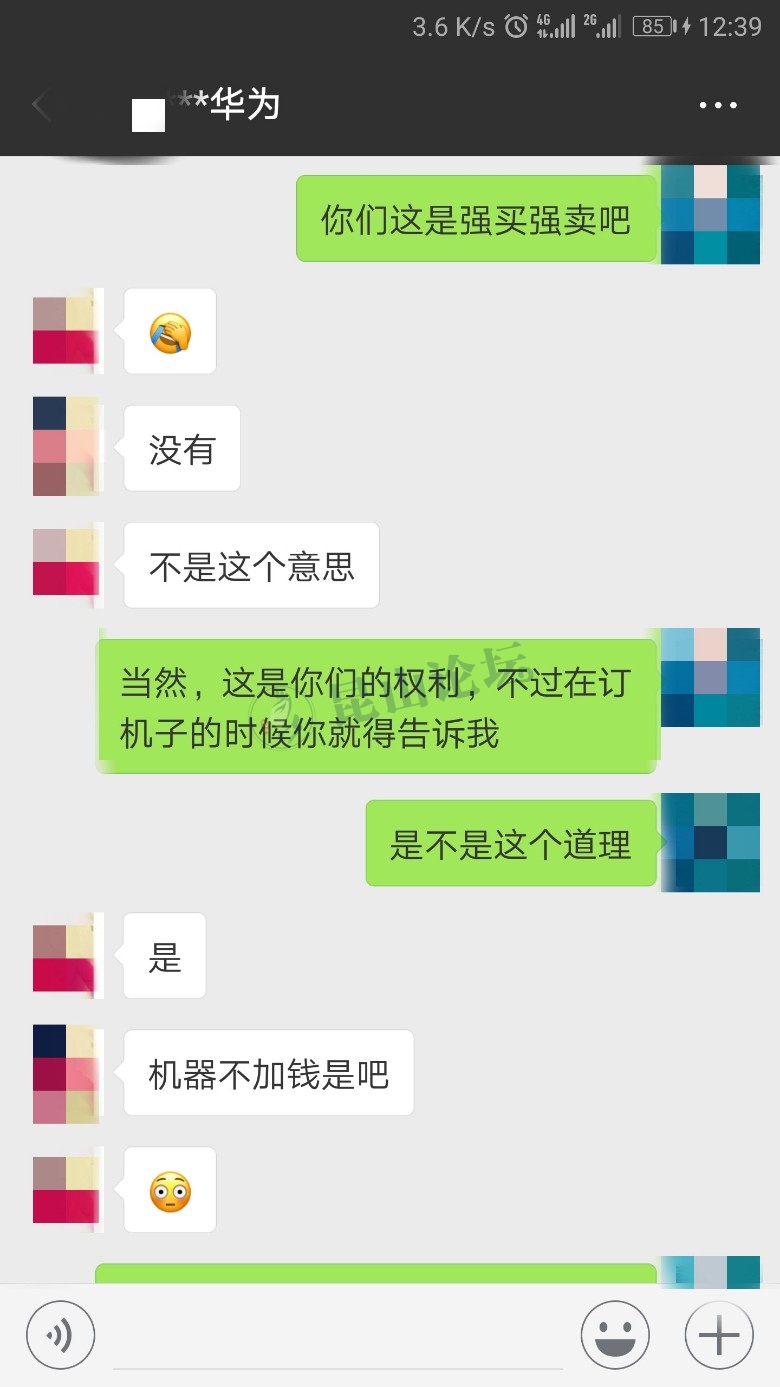
Task: Tap your avatar beside 你们这是强买强卖吧
Action: [710, 213]
